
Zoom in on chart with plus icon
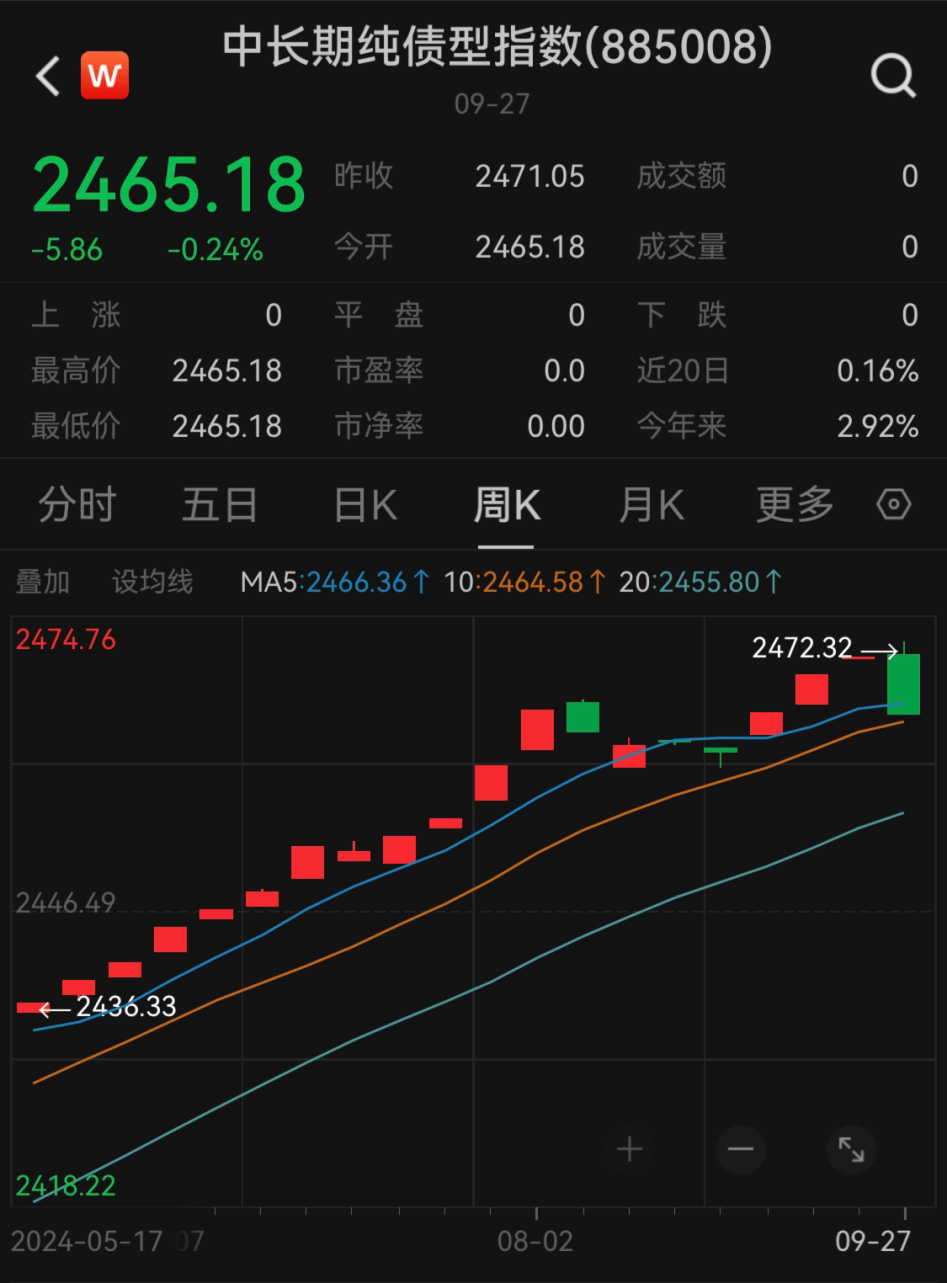(x=630, y=1149)
